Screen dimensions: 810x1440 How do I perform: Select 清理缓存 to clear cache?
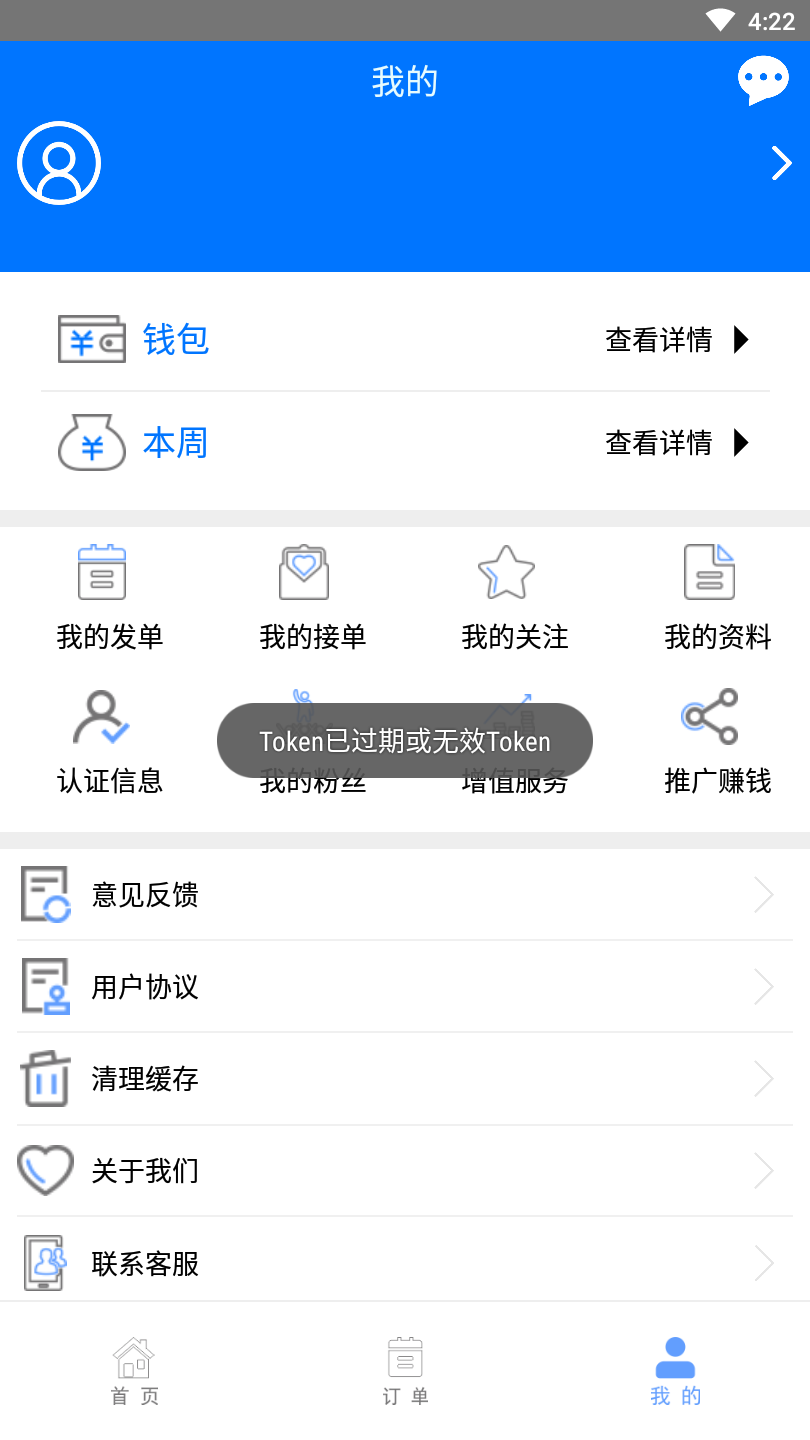[x=405, y=1079]
